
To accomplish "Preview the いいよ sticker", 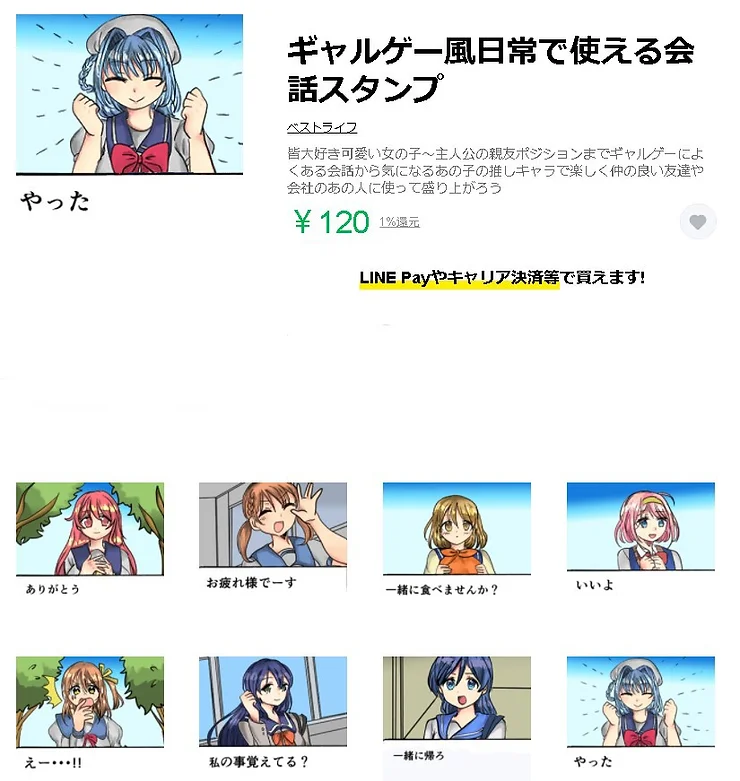I will tap(641, 538).
